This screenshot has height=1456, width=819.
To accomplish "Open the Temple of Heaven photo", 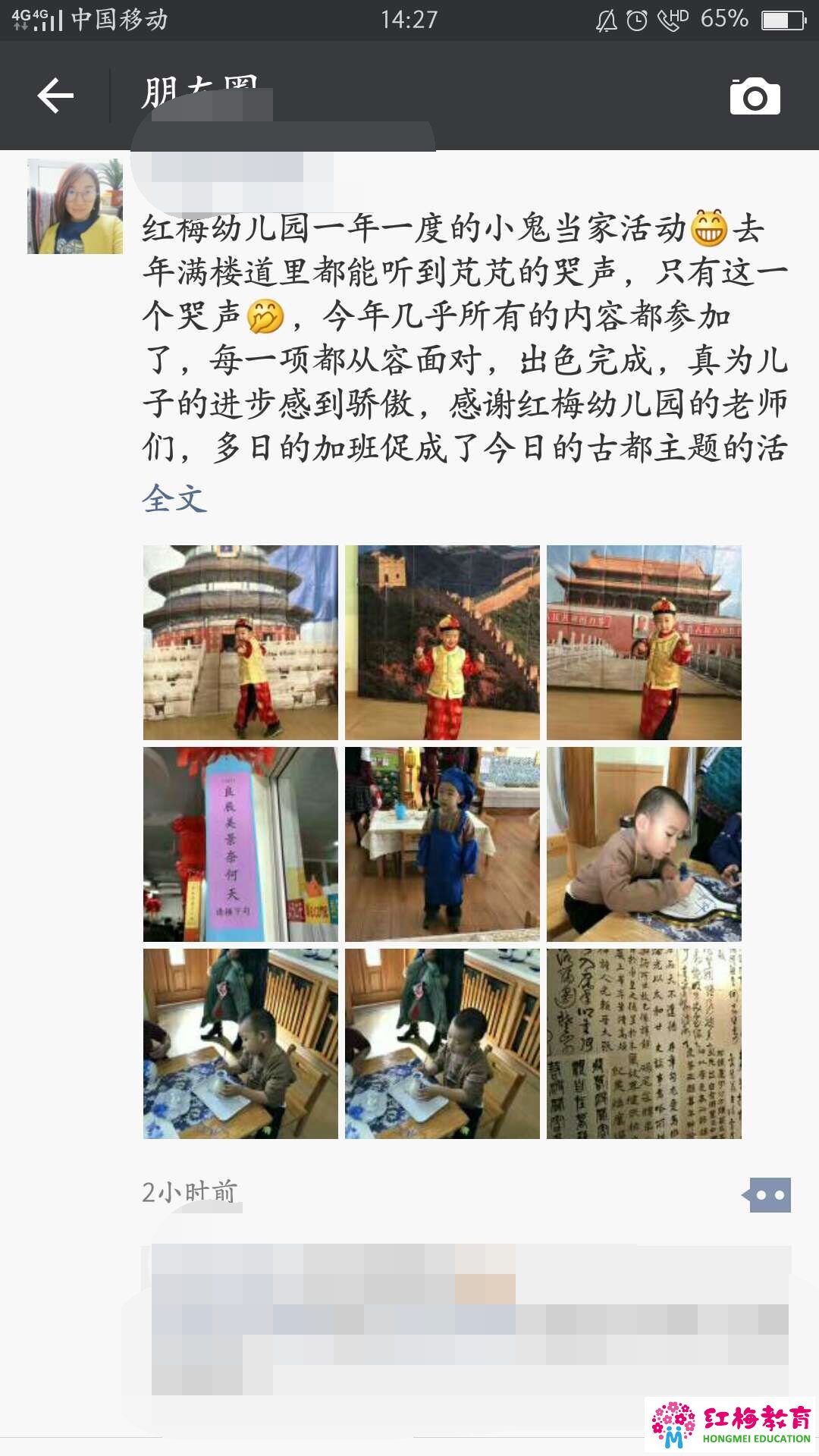I will (240, 642).
